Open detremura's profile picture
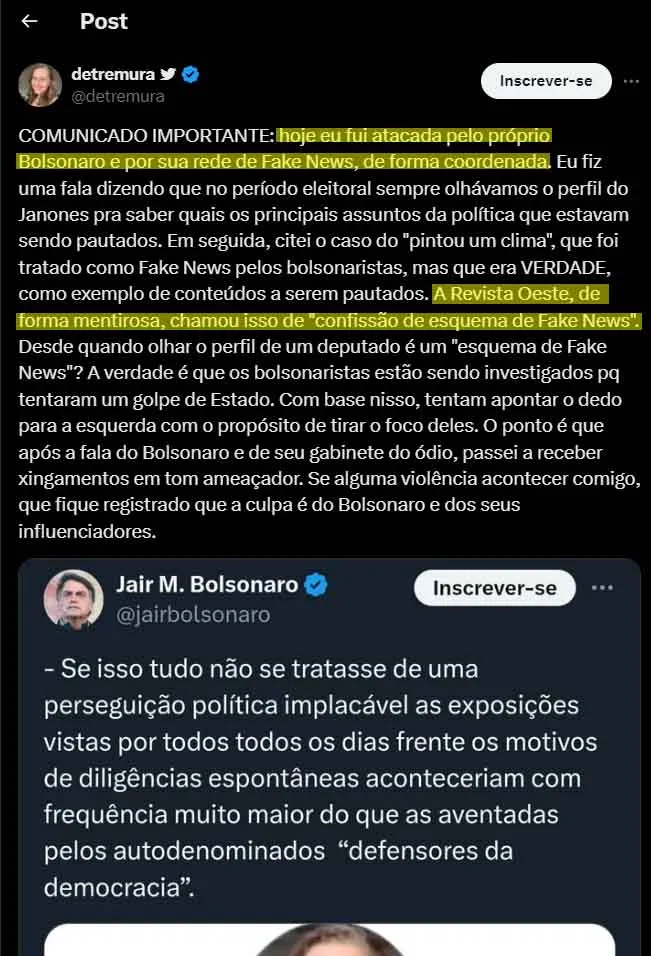Screen dimensions: 651x956 coord(40,84)
